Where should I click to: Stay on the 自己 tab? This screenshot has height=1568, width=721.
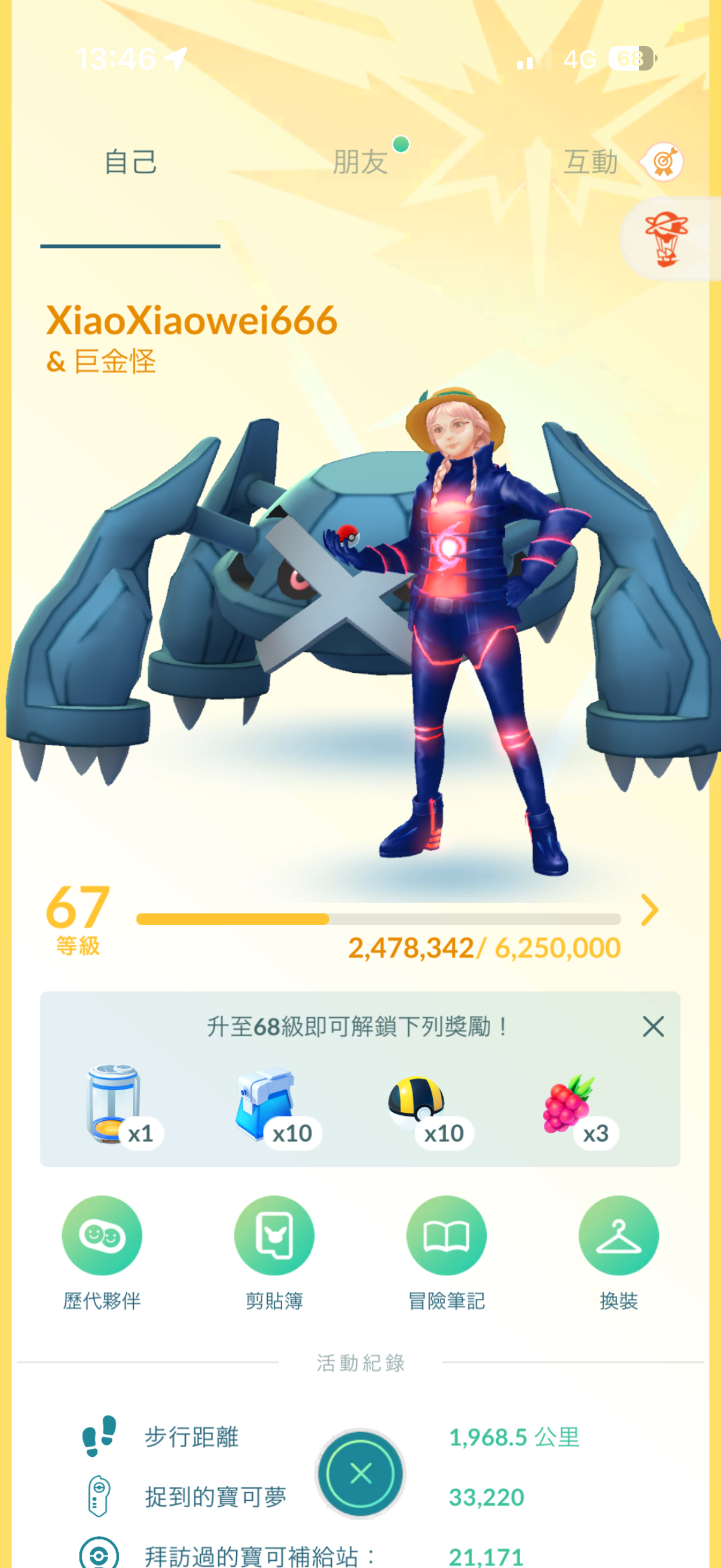[130, 163]
